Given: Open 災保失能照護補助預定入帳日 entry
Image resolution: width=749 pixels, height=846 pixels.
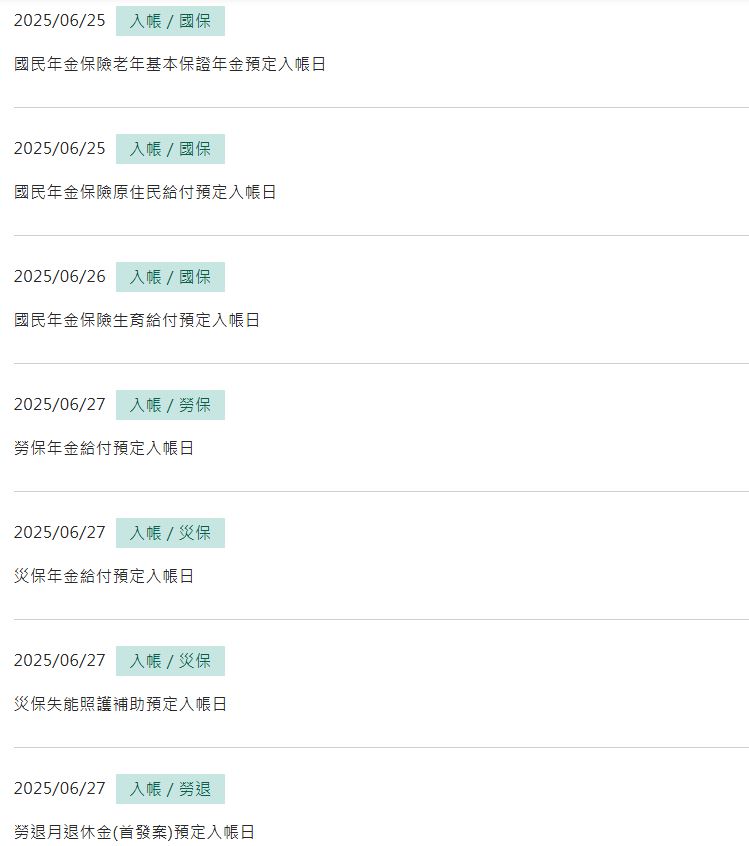Looking at the screenshot, I should (120, 704).
